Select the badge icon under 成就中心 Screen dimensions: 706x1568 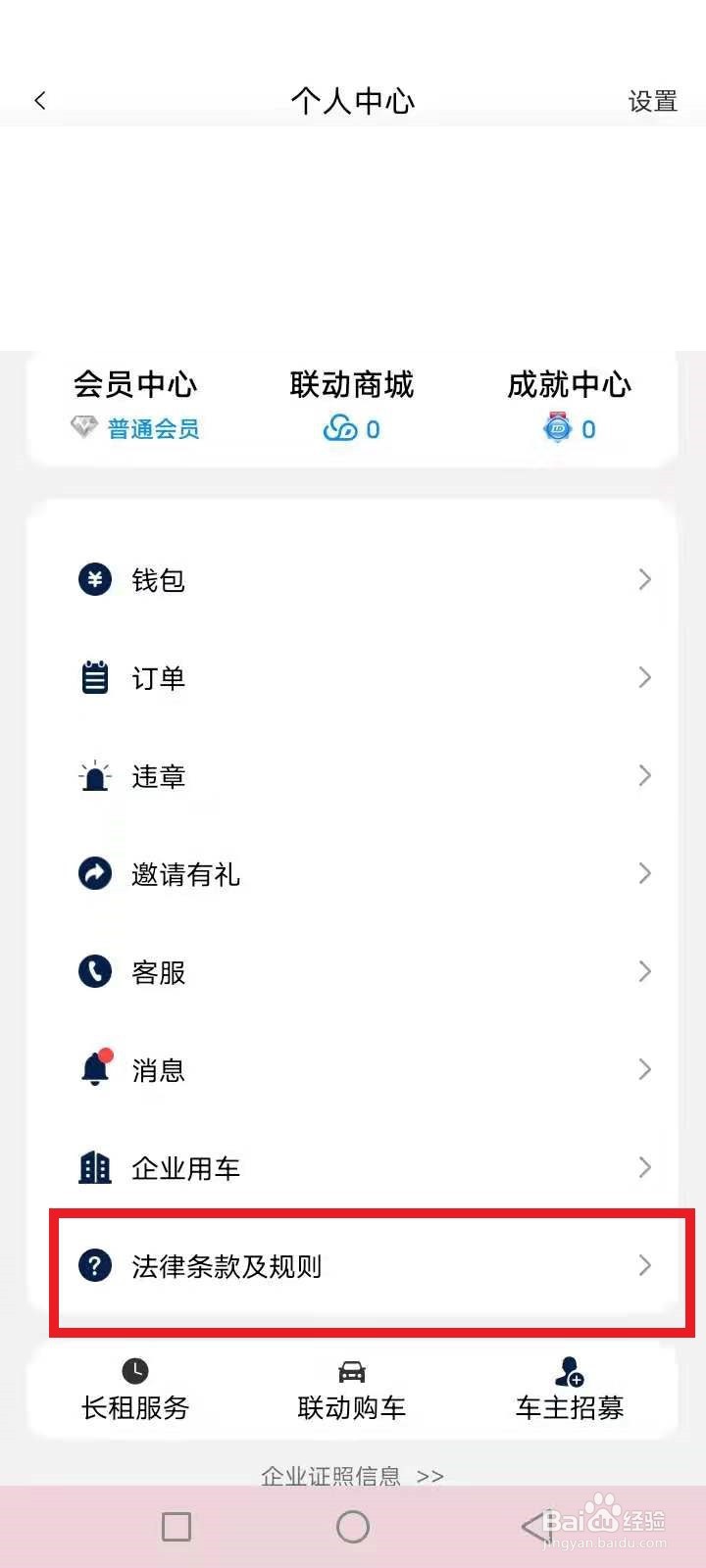[x=557, y=427]
